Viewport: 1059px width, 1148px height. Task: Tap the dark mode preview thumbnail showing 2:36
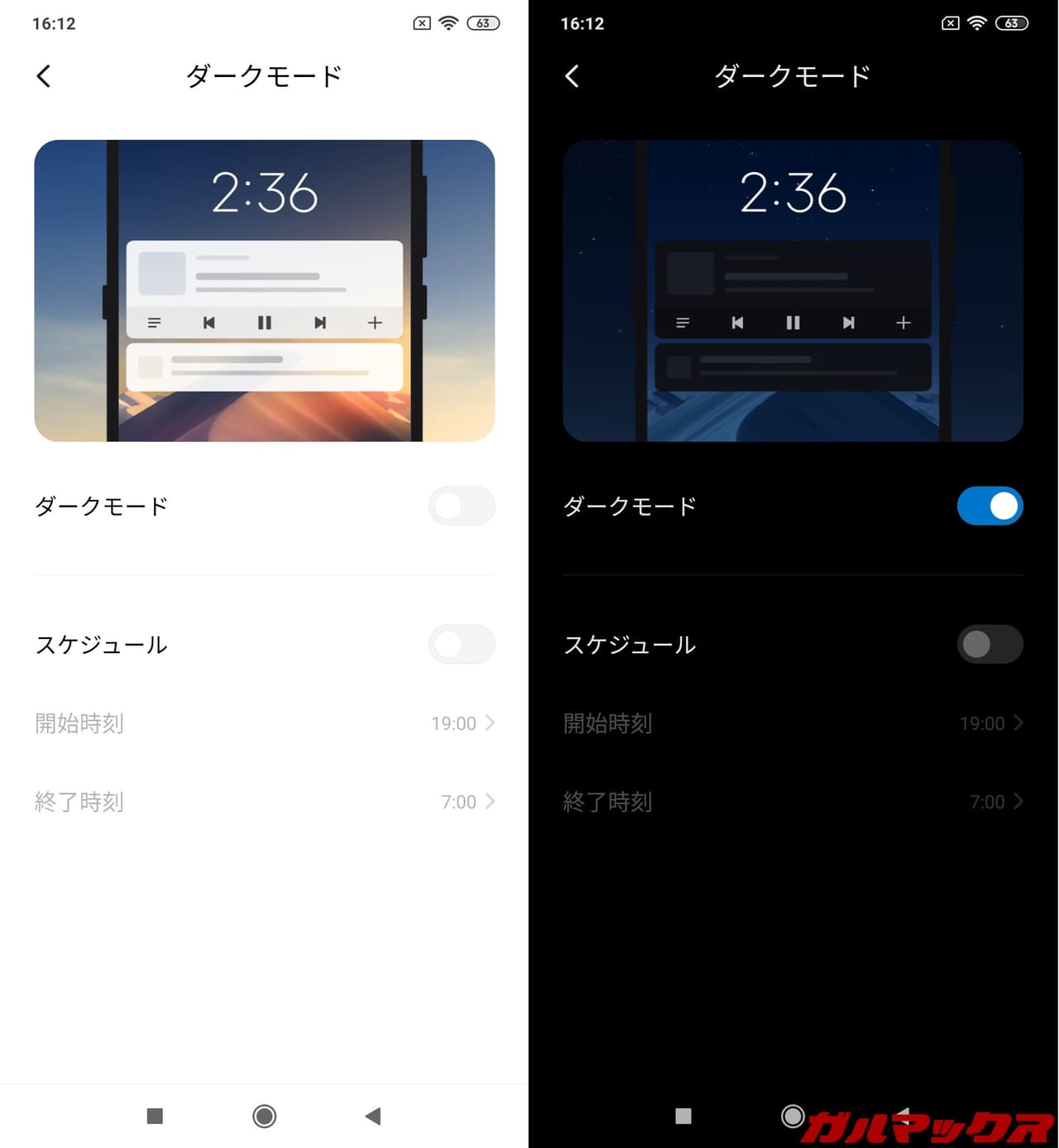pyautogui.click(x=793, y=290)
